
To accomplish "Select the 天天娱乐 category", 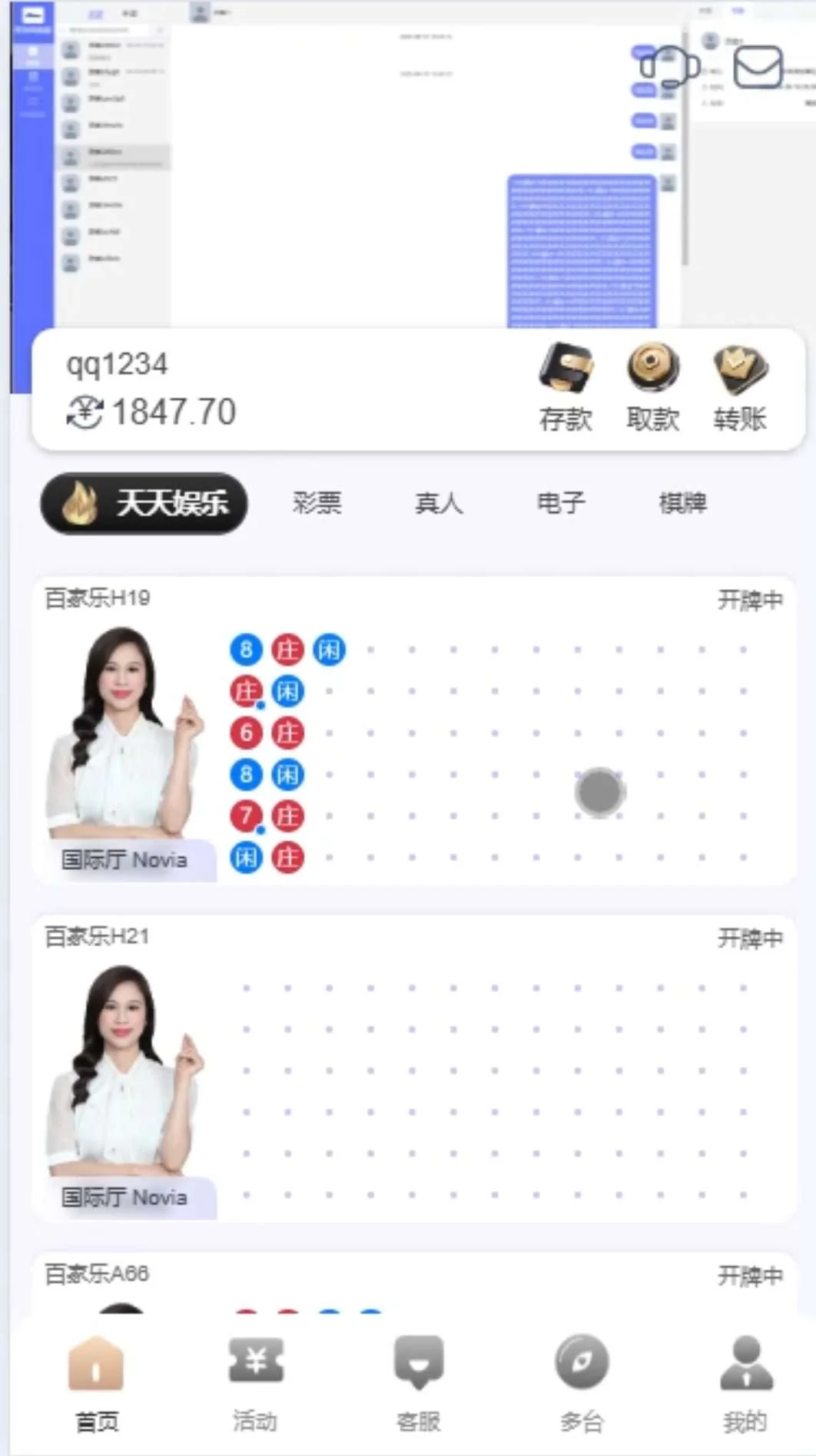I will (x=144, y=504).
